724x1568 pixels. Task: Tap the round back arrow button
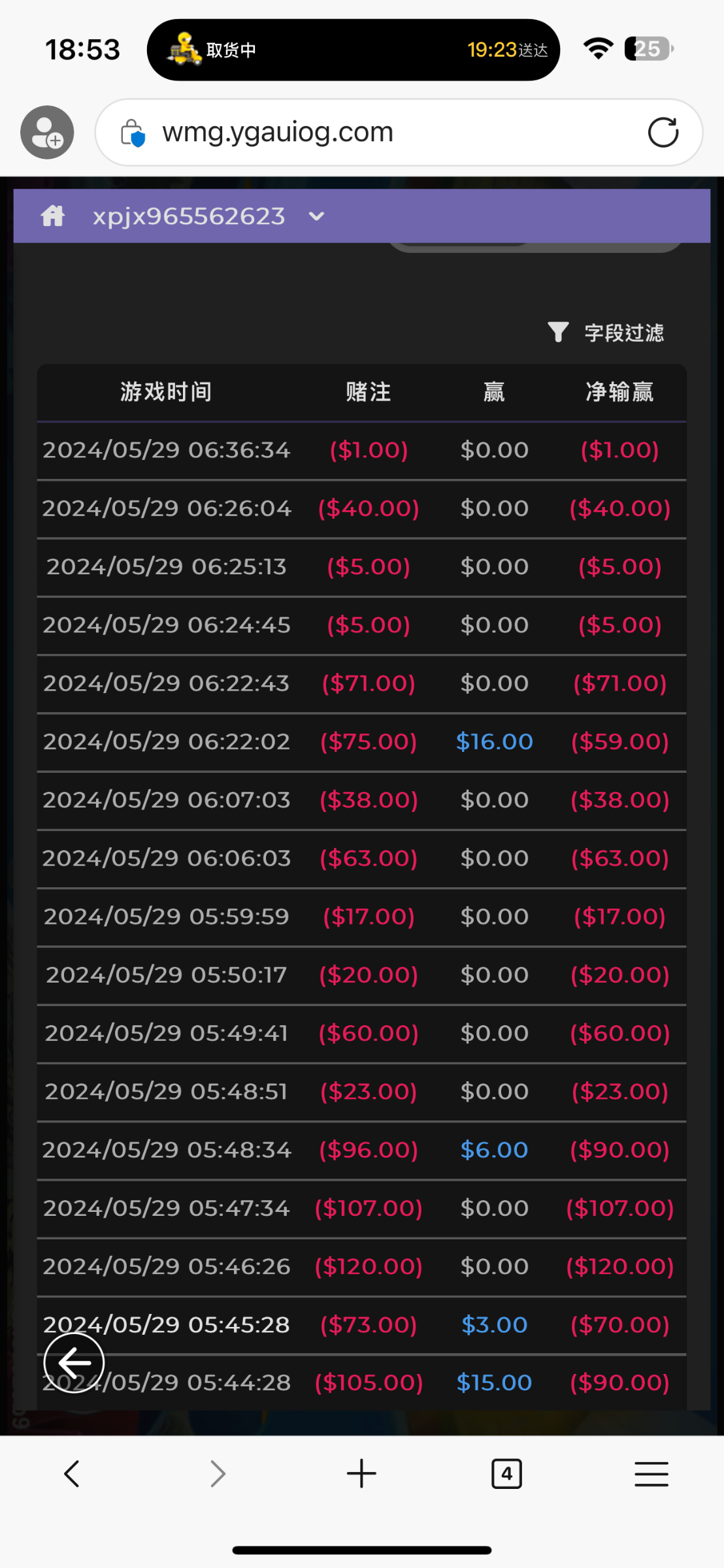point(74,1362)
